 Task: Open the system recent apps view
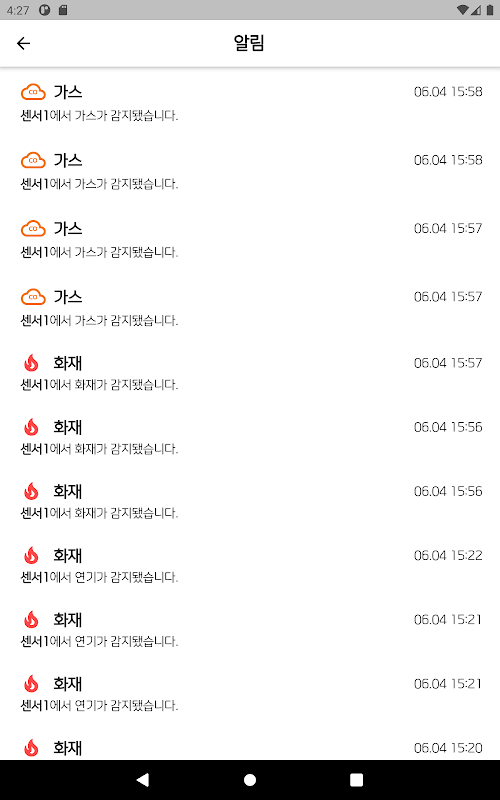pos(356,780)
